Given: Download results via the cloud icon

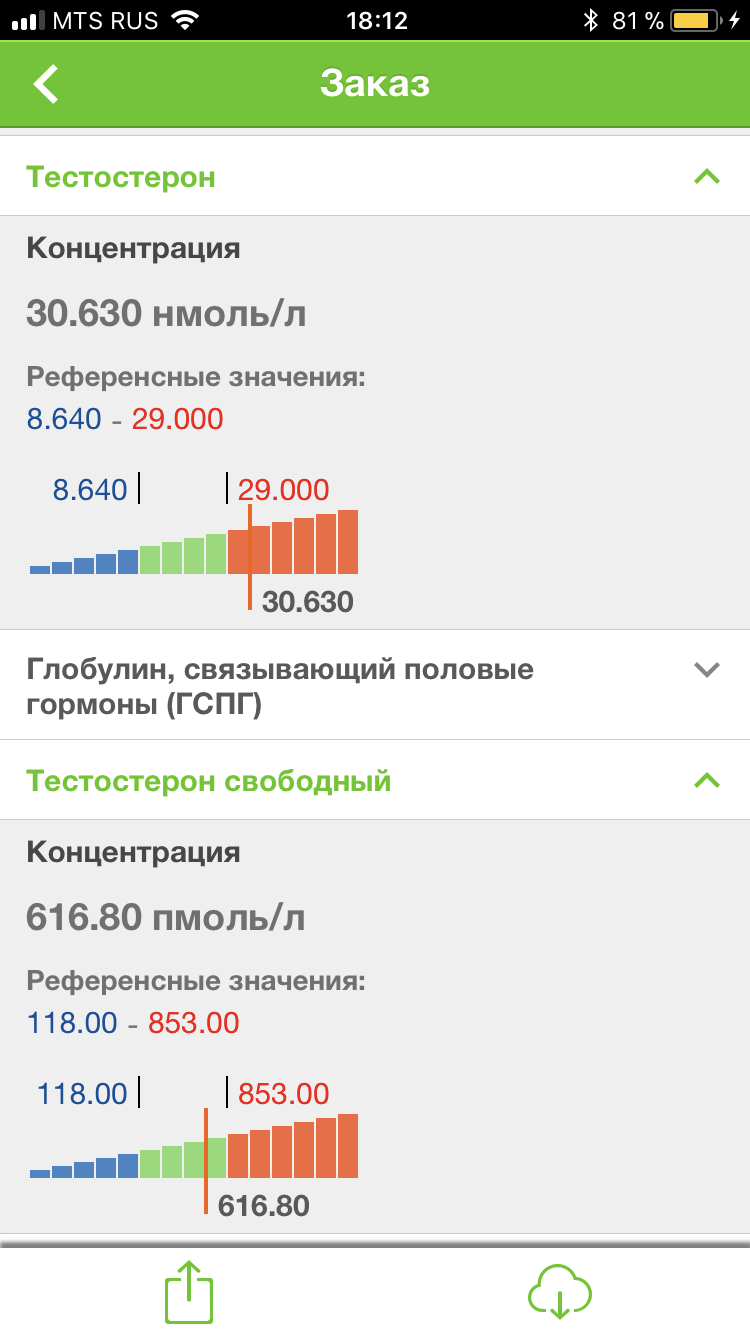Looking at the screenshot, I should 560,1292.
